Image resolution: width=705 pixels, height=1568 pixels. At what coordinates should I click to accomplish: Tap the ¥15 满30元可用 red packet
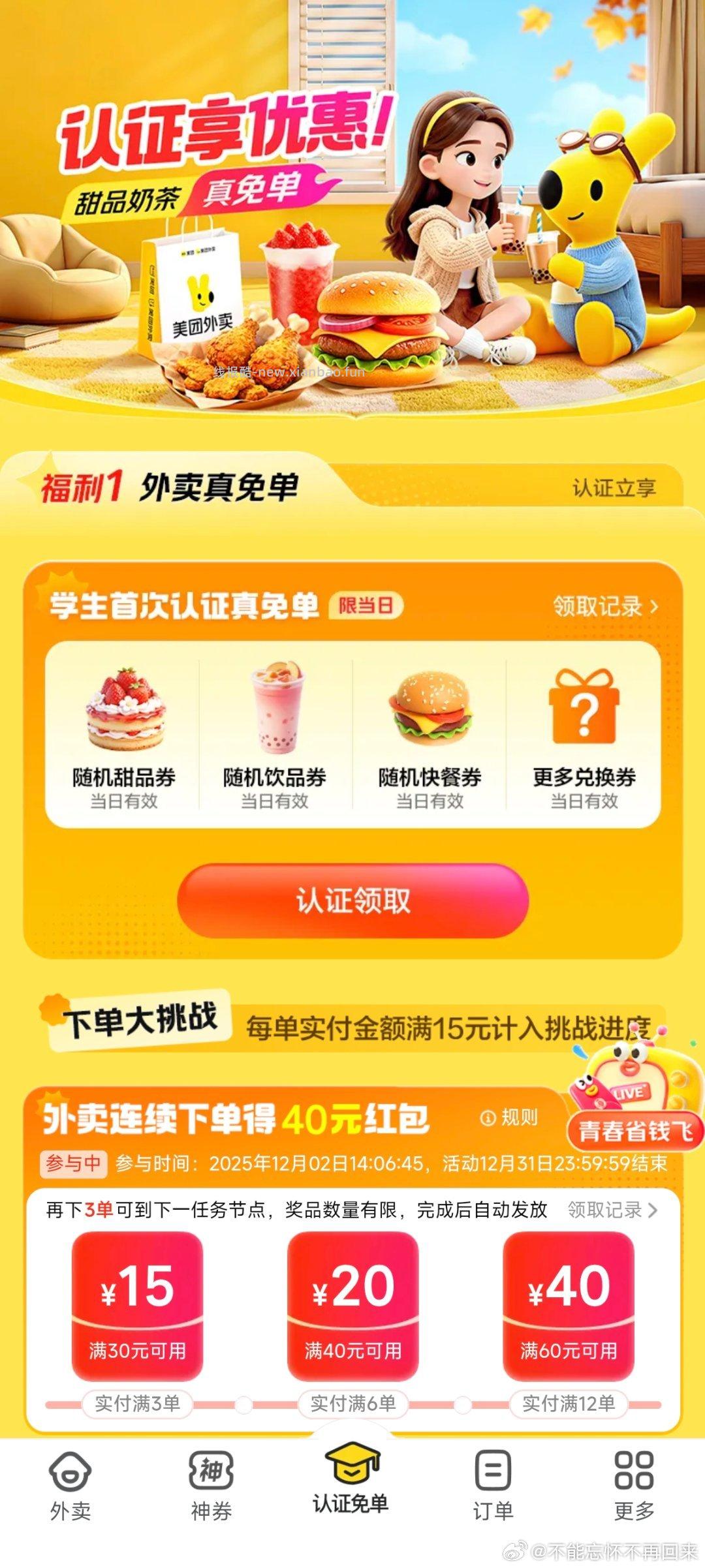click(137, 1306)
